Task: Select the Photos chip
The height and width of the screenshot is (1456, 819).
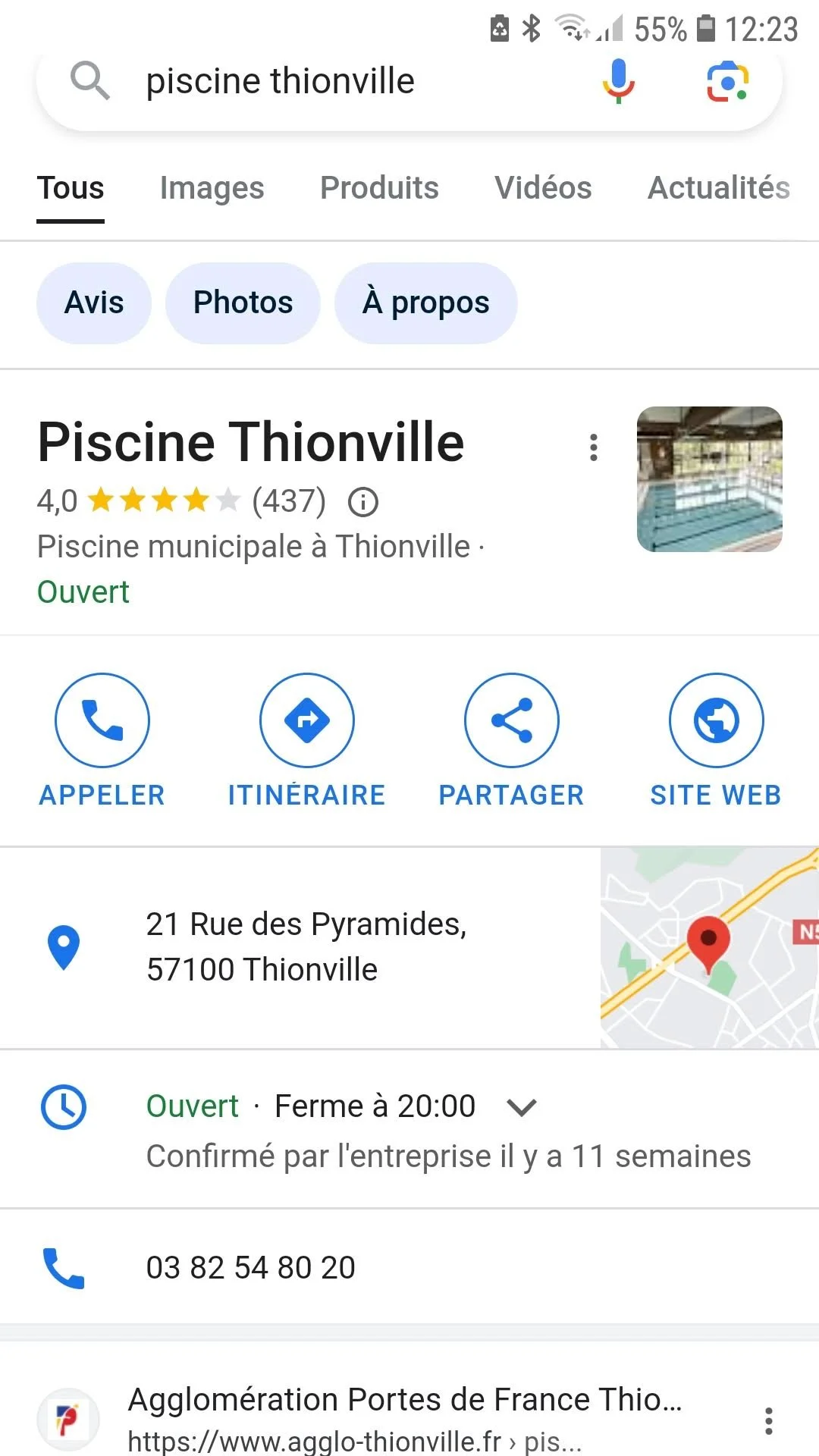Action: 243,303
